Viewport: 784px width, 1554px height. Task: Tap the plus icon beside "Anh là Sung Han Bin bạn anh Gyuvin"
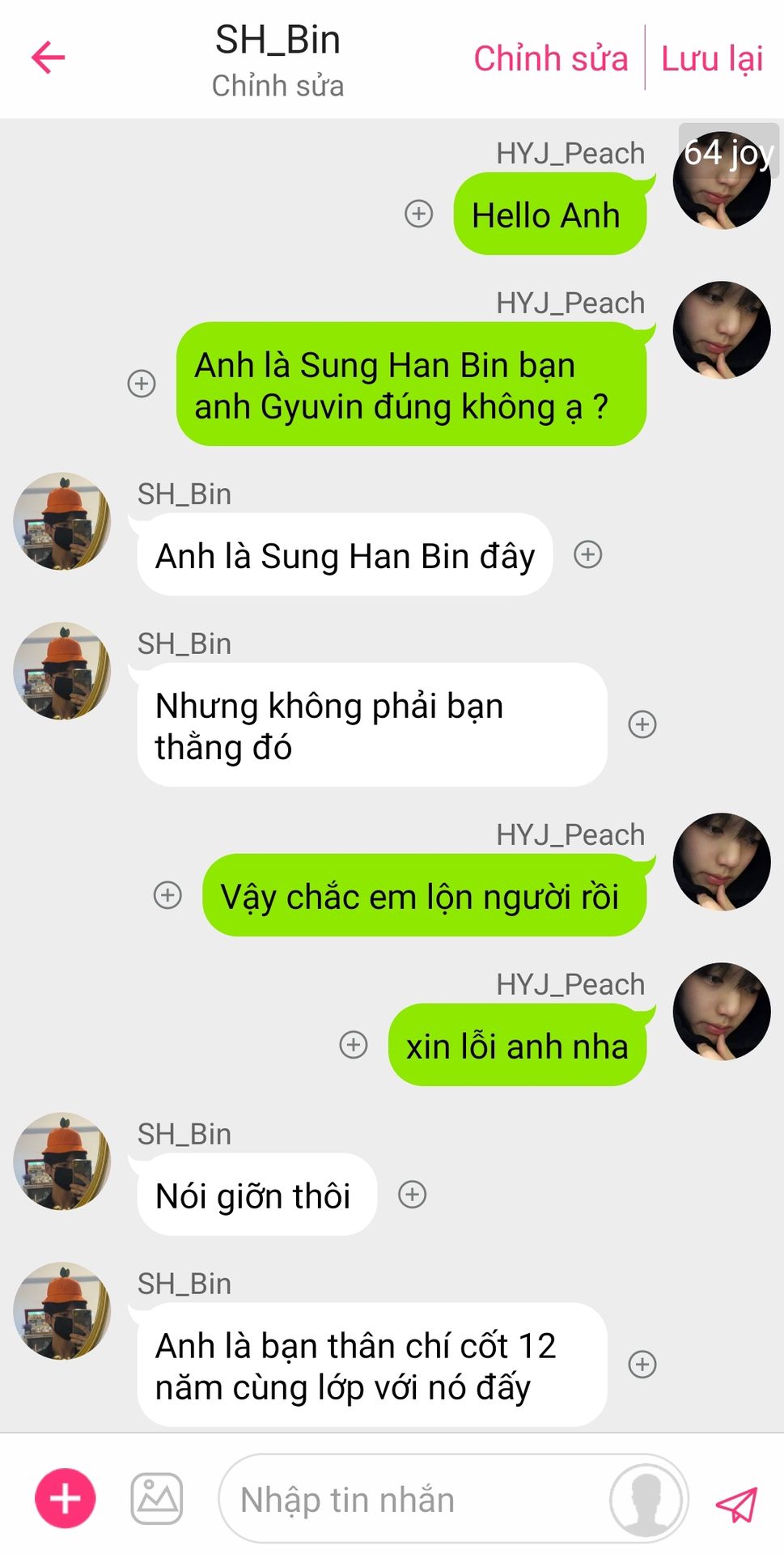click(x=142, y=384)
